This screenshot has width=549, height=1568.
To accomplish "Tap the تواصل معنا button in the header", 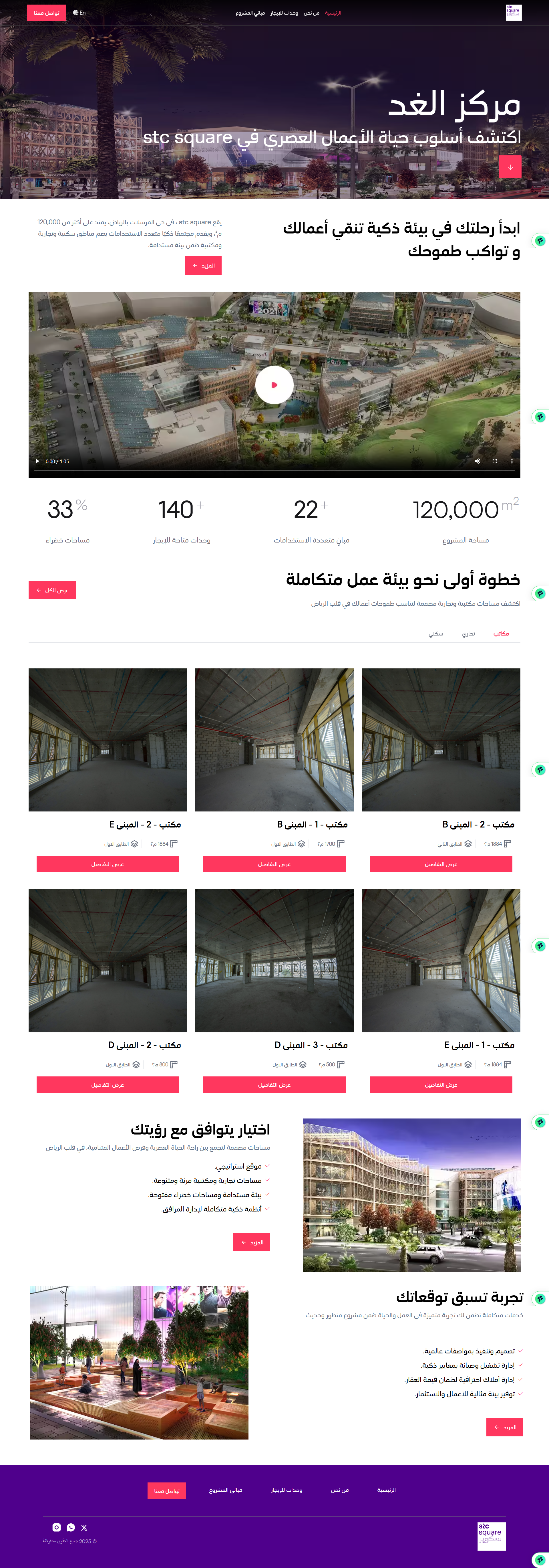I will (x=46, y=13).
